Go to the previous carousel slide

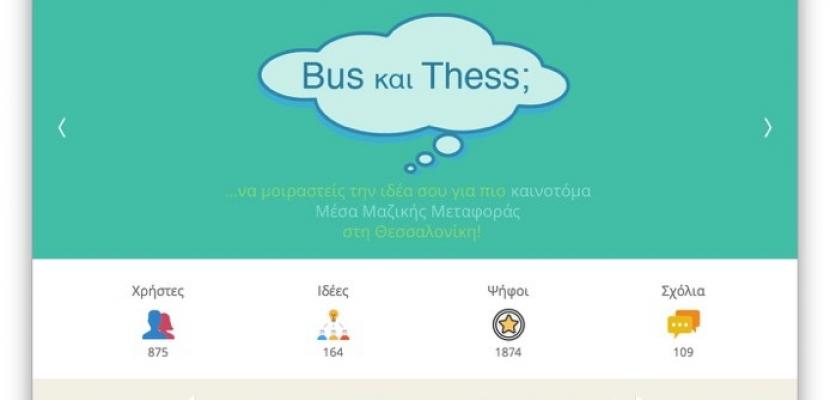point(62,127)
